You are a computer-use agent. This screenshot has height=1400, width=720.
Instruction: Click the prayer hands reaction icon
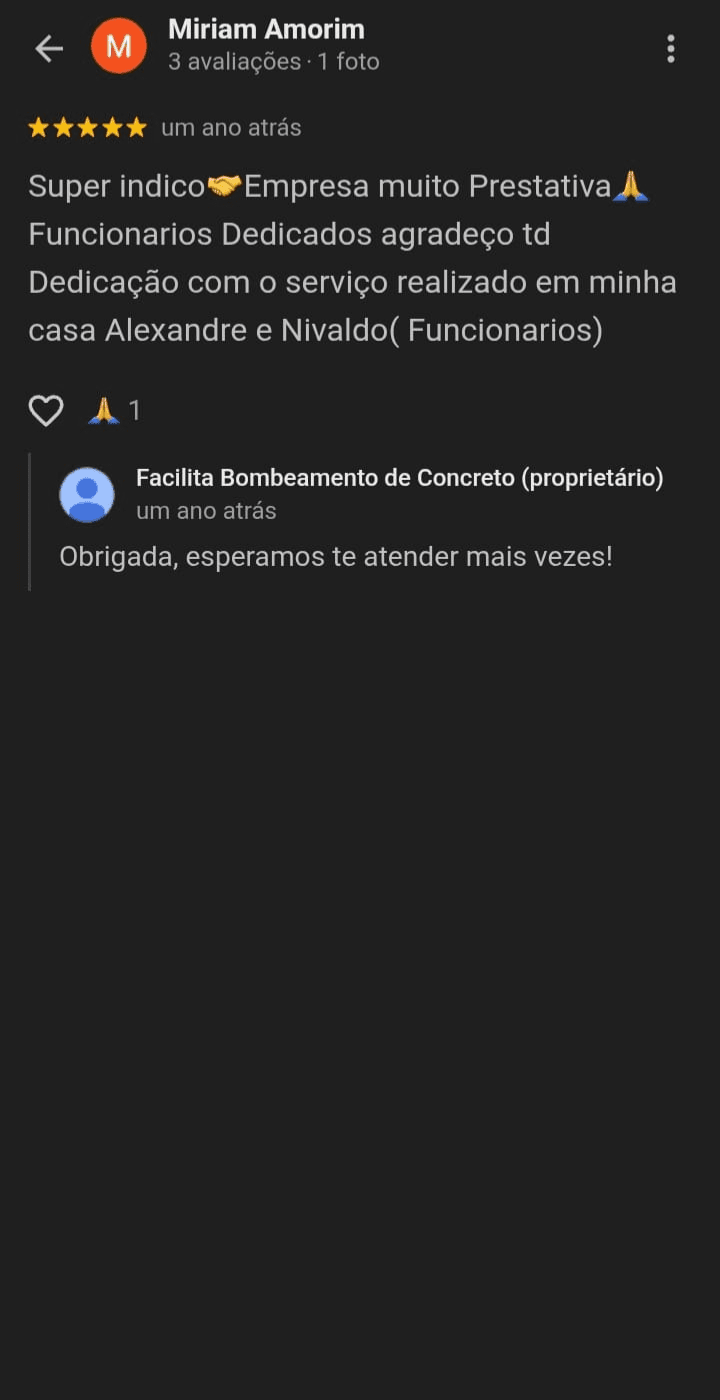[104, 410]
